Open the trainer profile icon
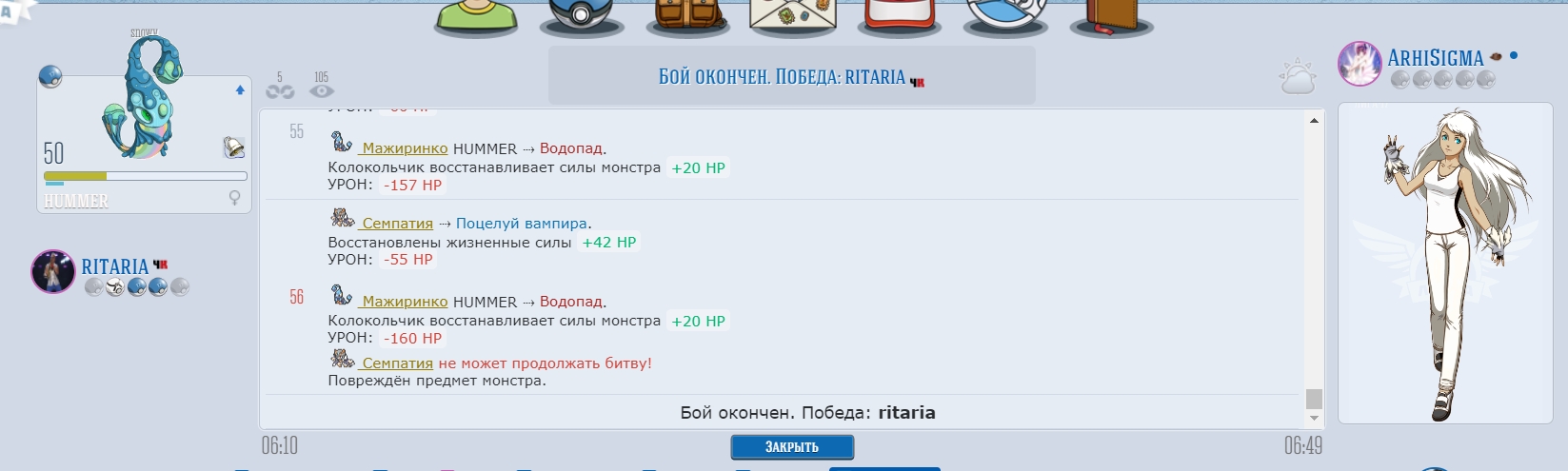 [x=476, y=16]
